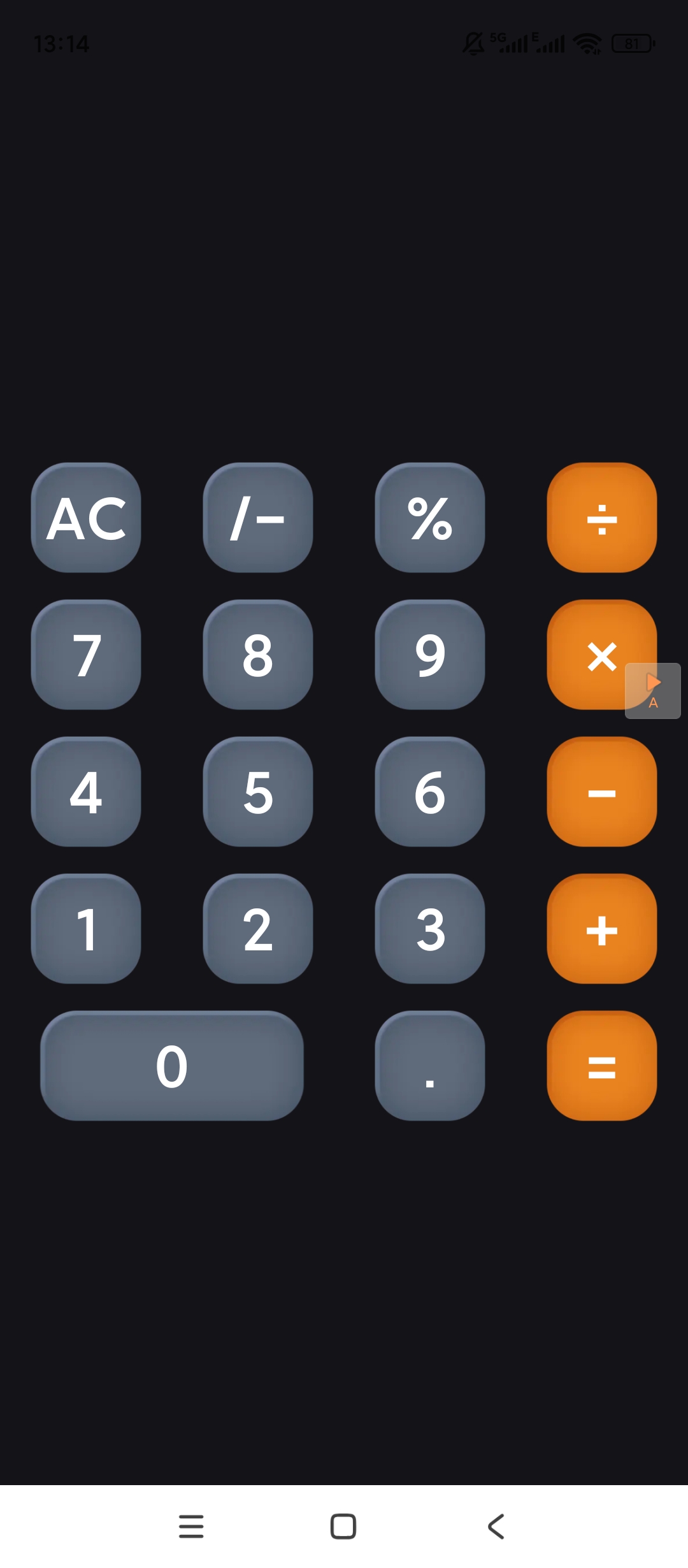Select the subtraction operator
The width and height of the screenshot is (688, 1568).
602,792
